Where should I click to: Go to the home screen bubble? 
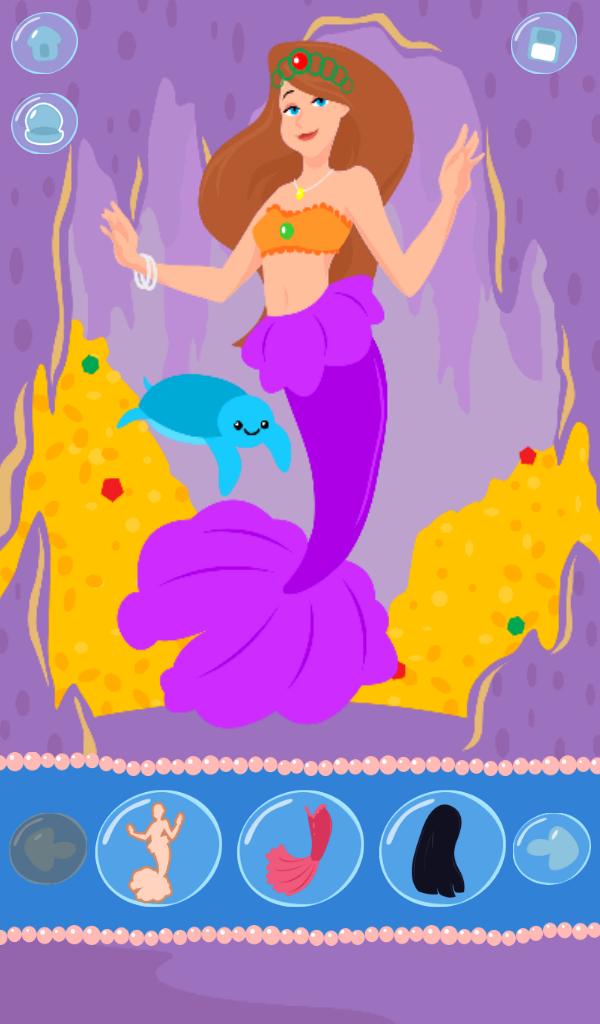tap(44, 43)
